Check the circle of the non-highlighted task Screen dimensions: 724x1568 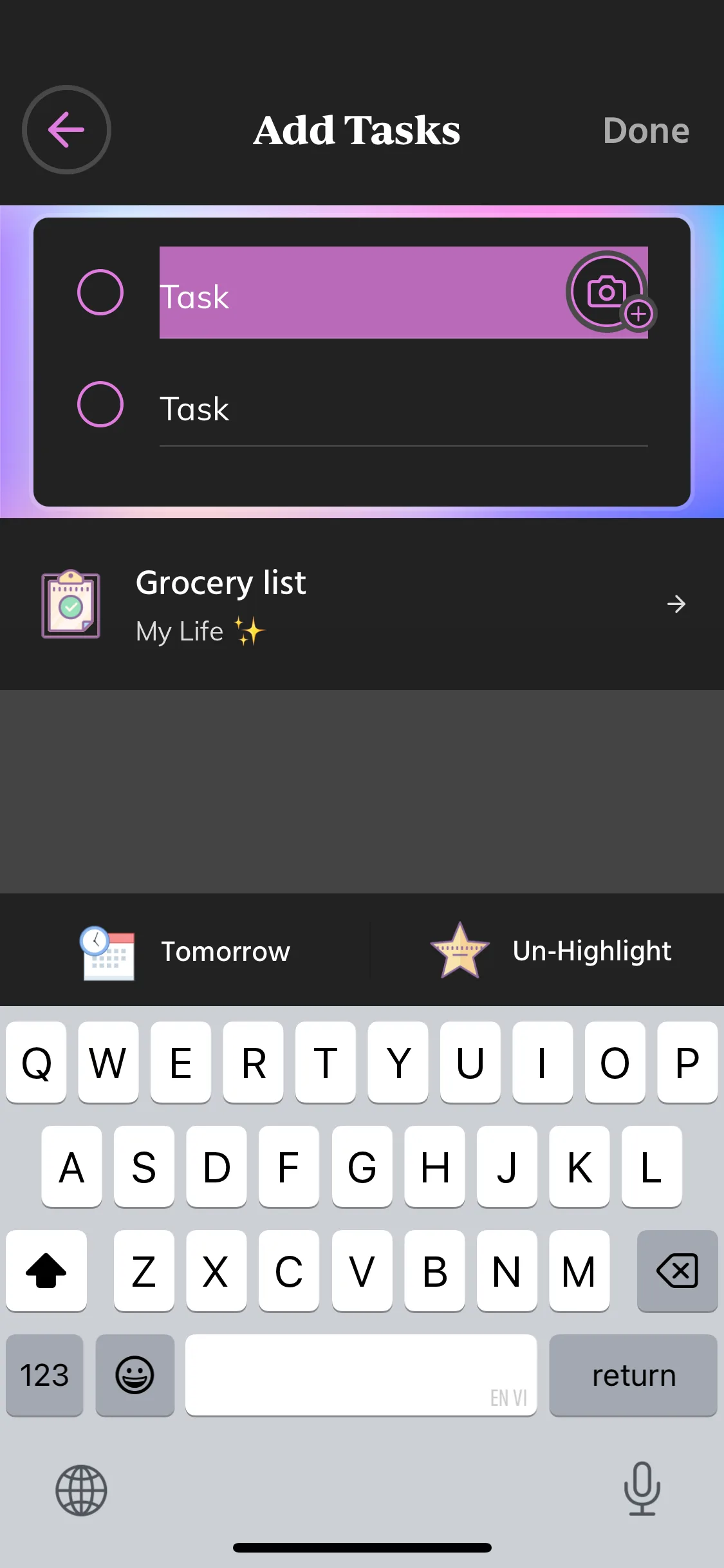pos(100,404)
